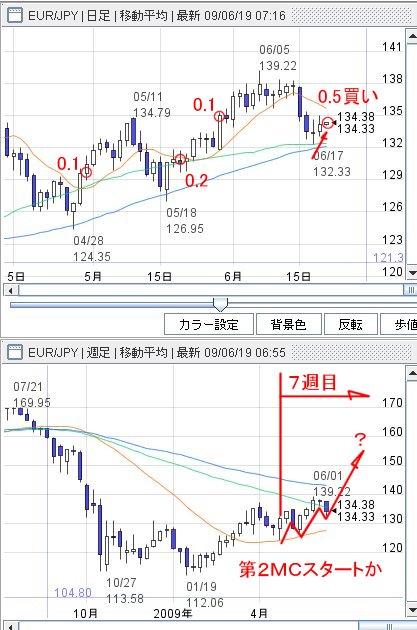Tap left arrow of weekly chart horizontal scrollbar
The image size is (417, 630).
click(x=10, y=626)
